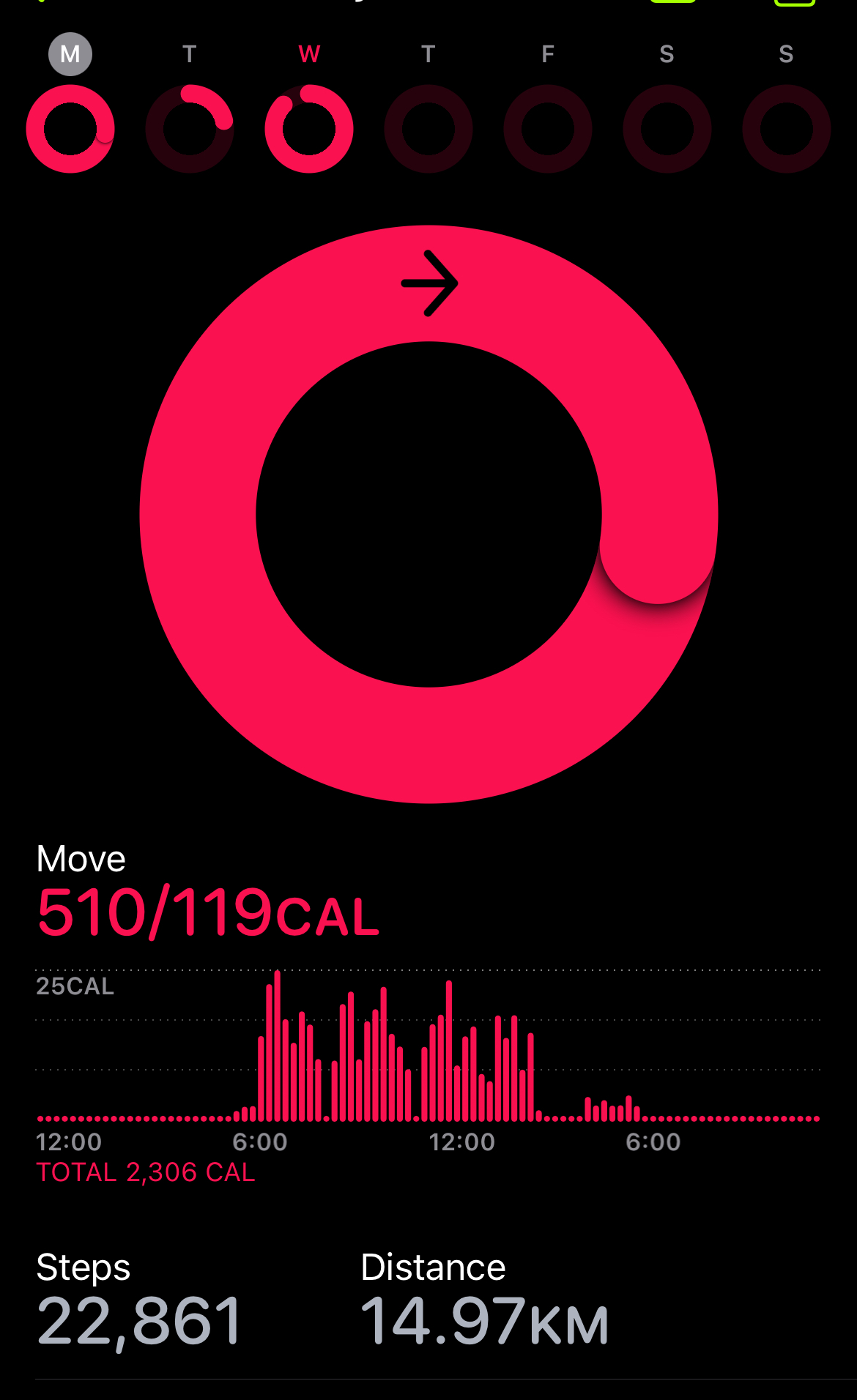
Task: Select Monday's activity ring
Action: (x=70, y=129)
